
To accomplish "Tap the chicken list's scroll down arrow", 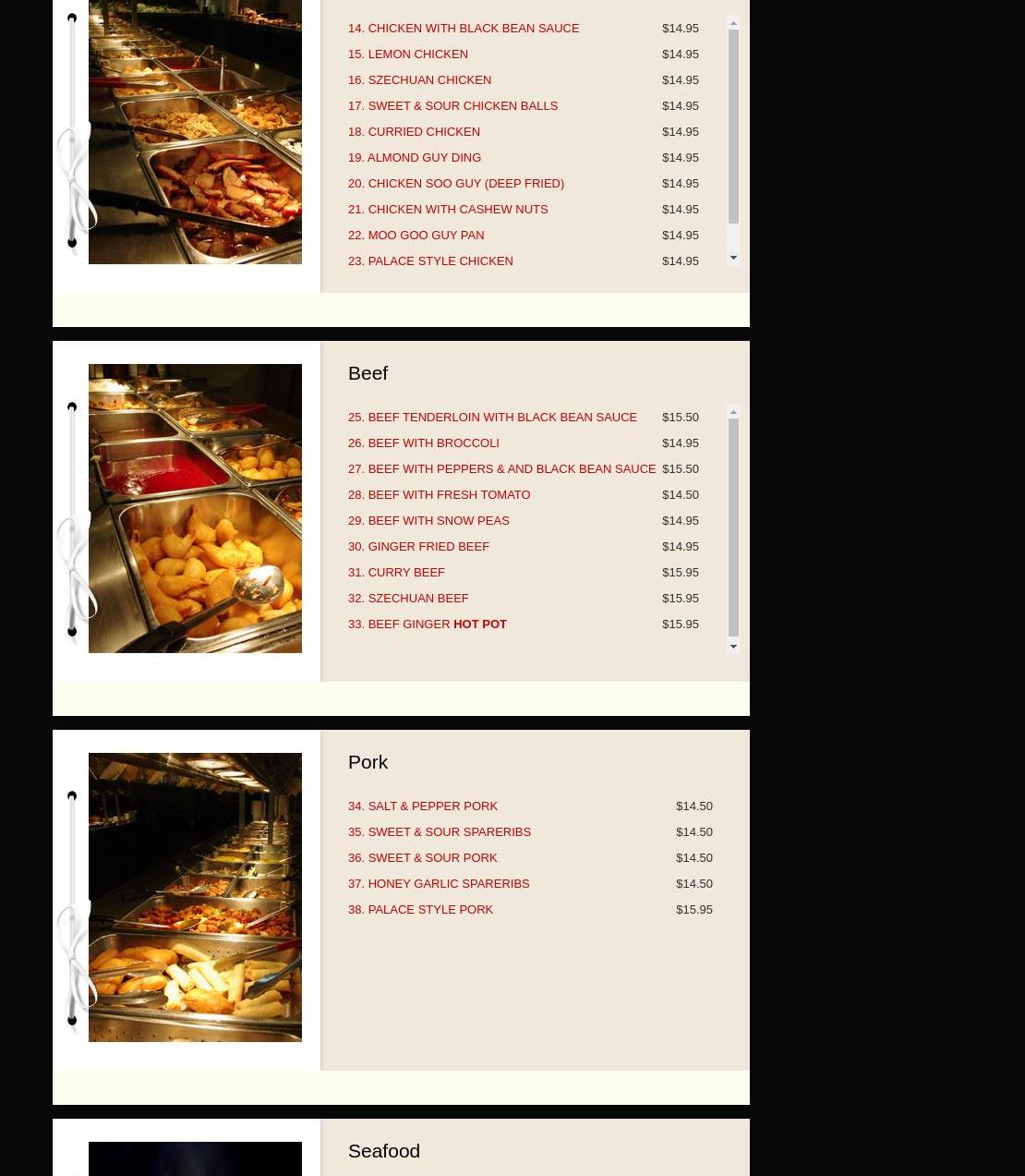I will click(x=733, y=258).
